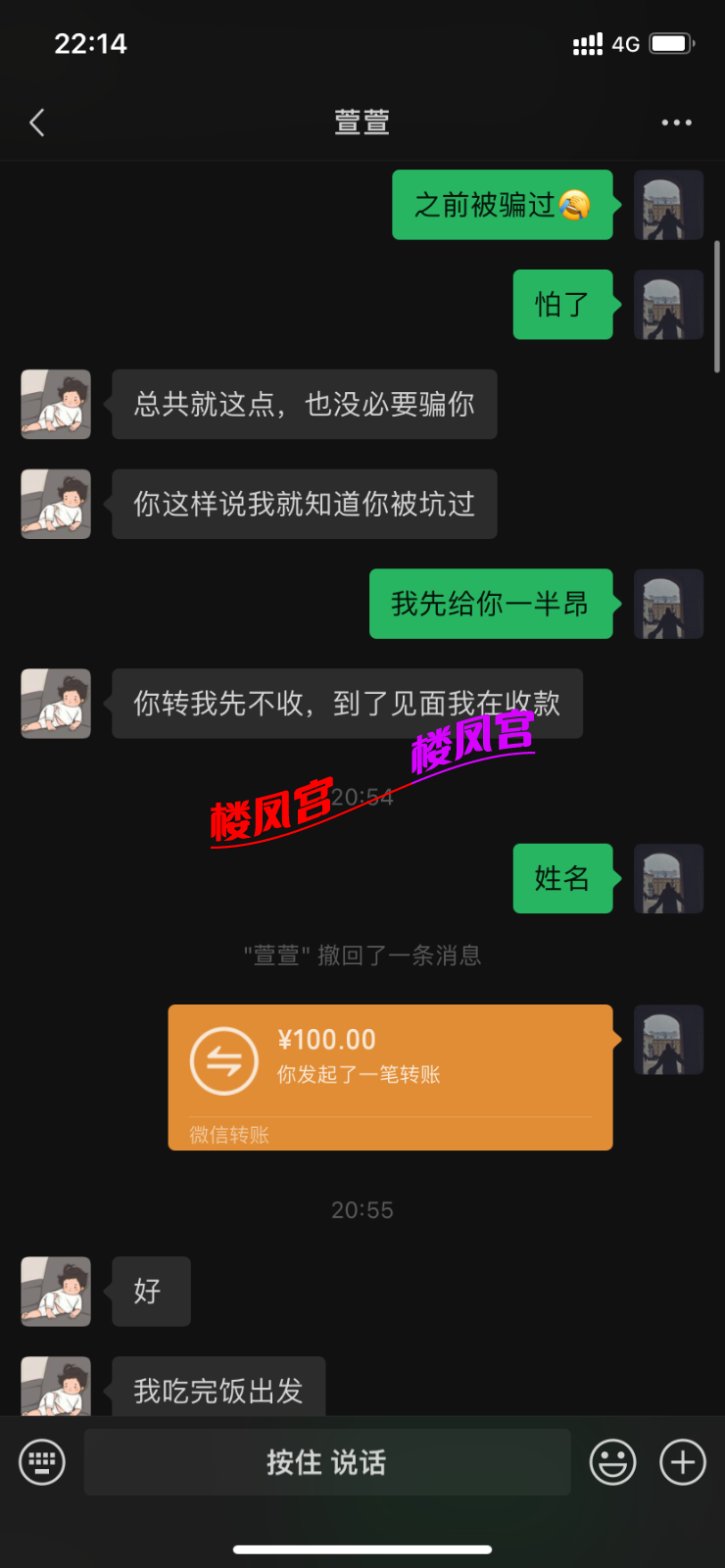725x1568 pixels.
Task: Tap the 我吃完饭出发 message bubble
Action: pos(217,1387)
